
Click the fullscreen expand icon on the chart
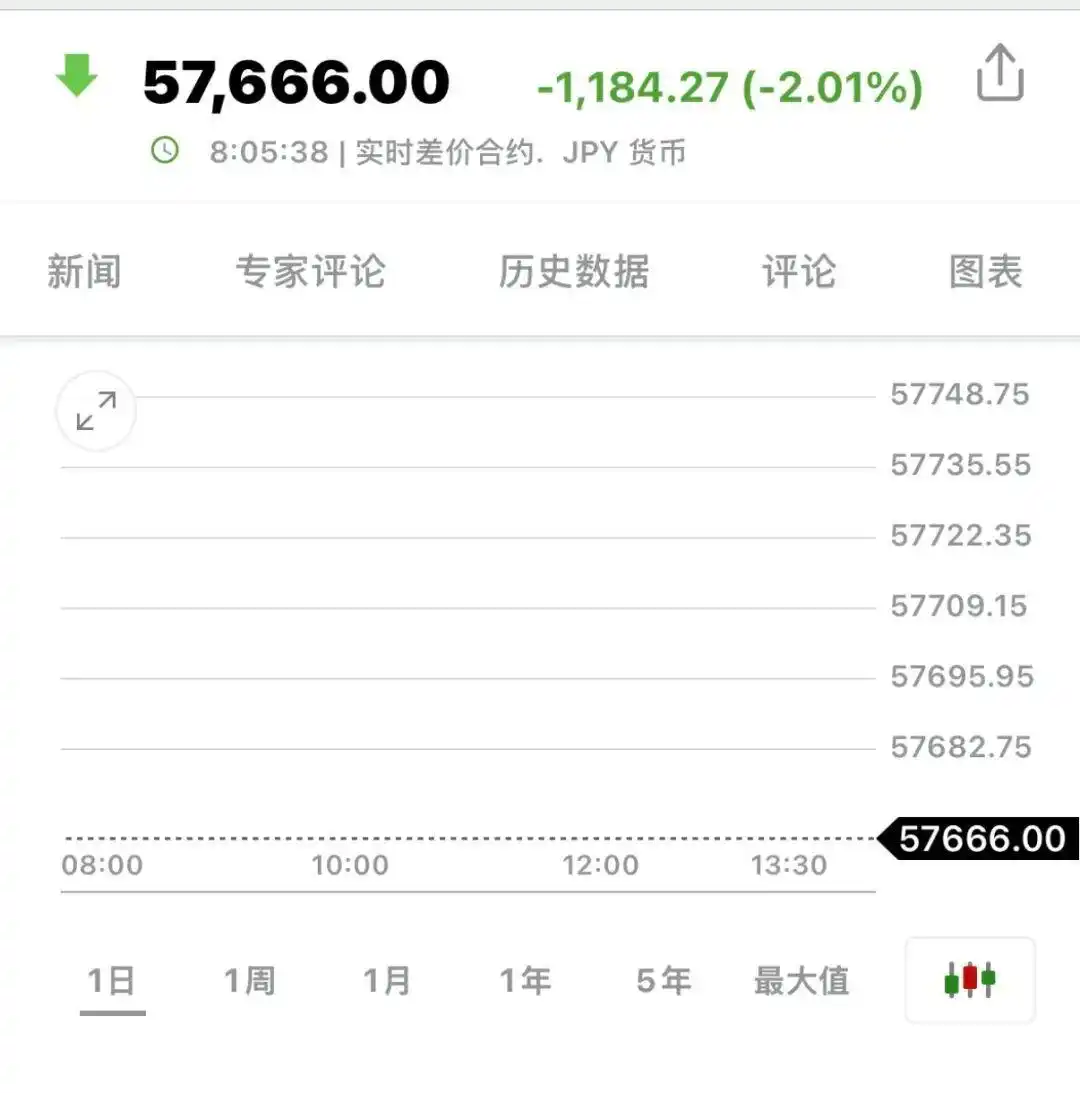pos(96,410)
